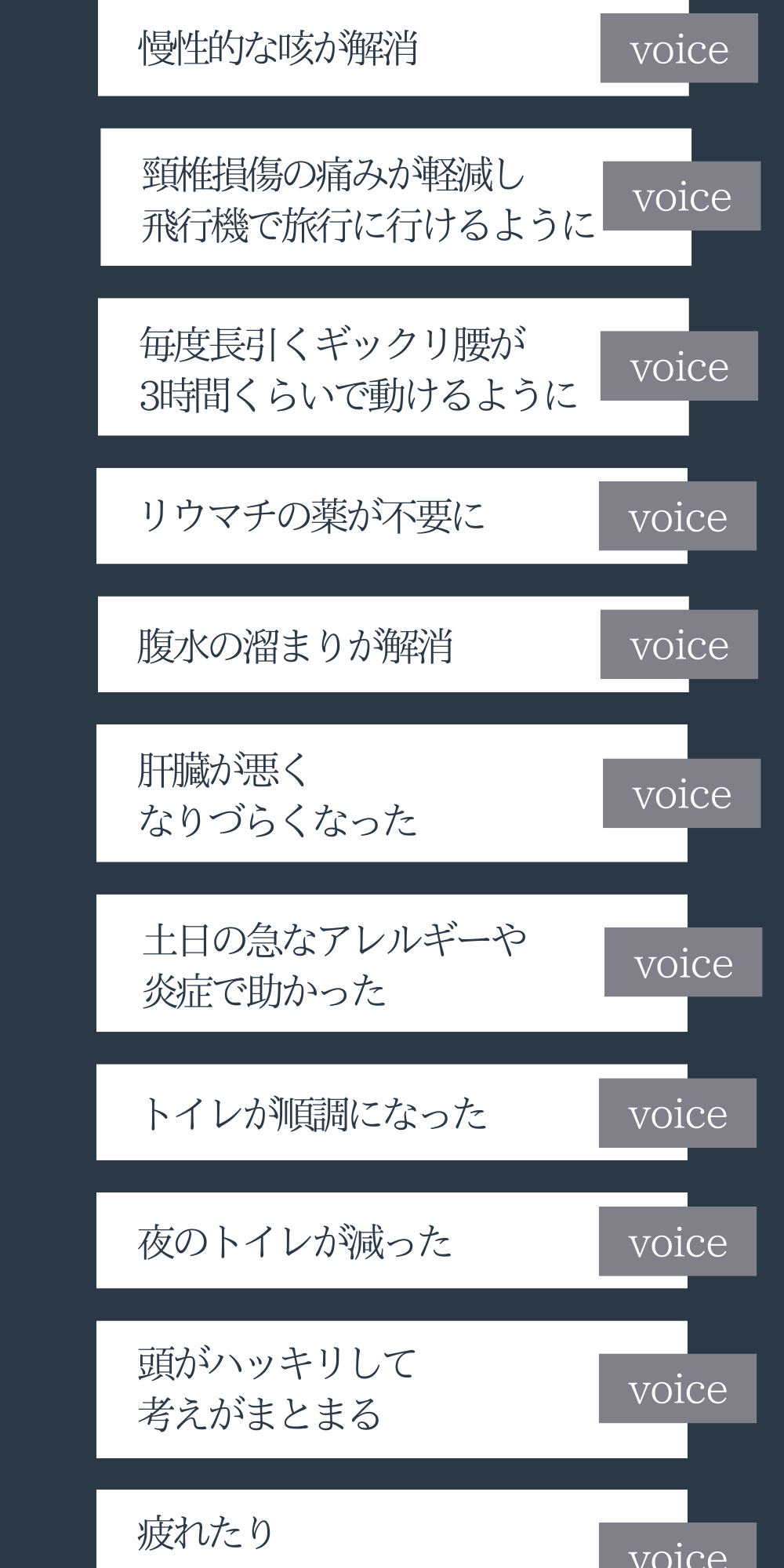The image size is (784, 1568).
Task: View the voice about 土日の急なアレルギーや炎症
Action: coord(683,962)
